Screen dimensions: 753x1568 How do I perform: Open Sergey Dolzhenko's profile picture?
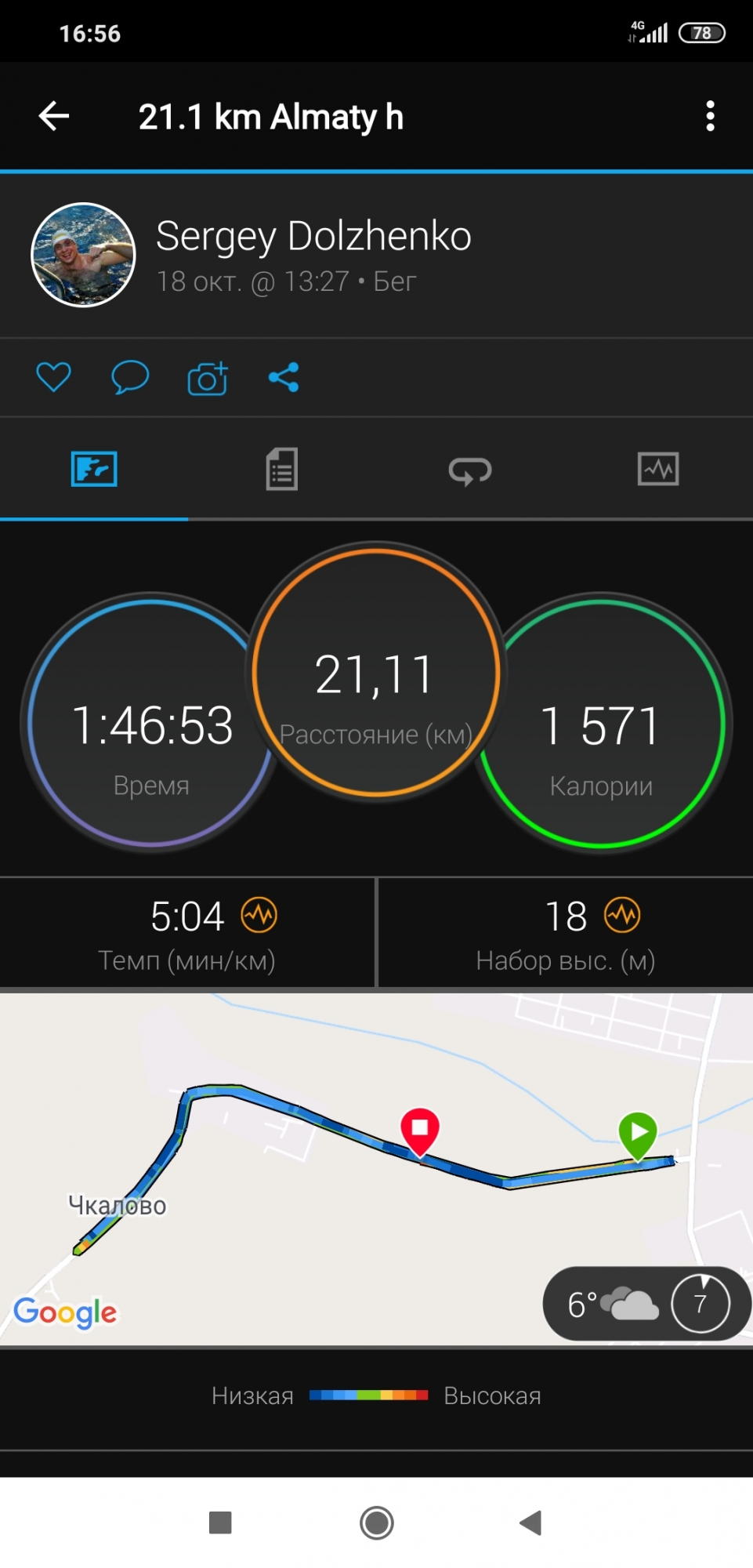[x=83, y=255]
